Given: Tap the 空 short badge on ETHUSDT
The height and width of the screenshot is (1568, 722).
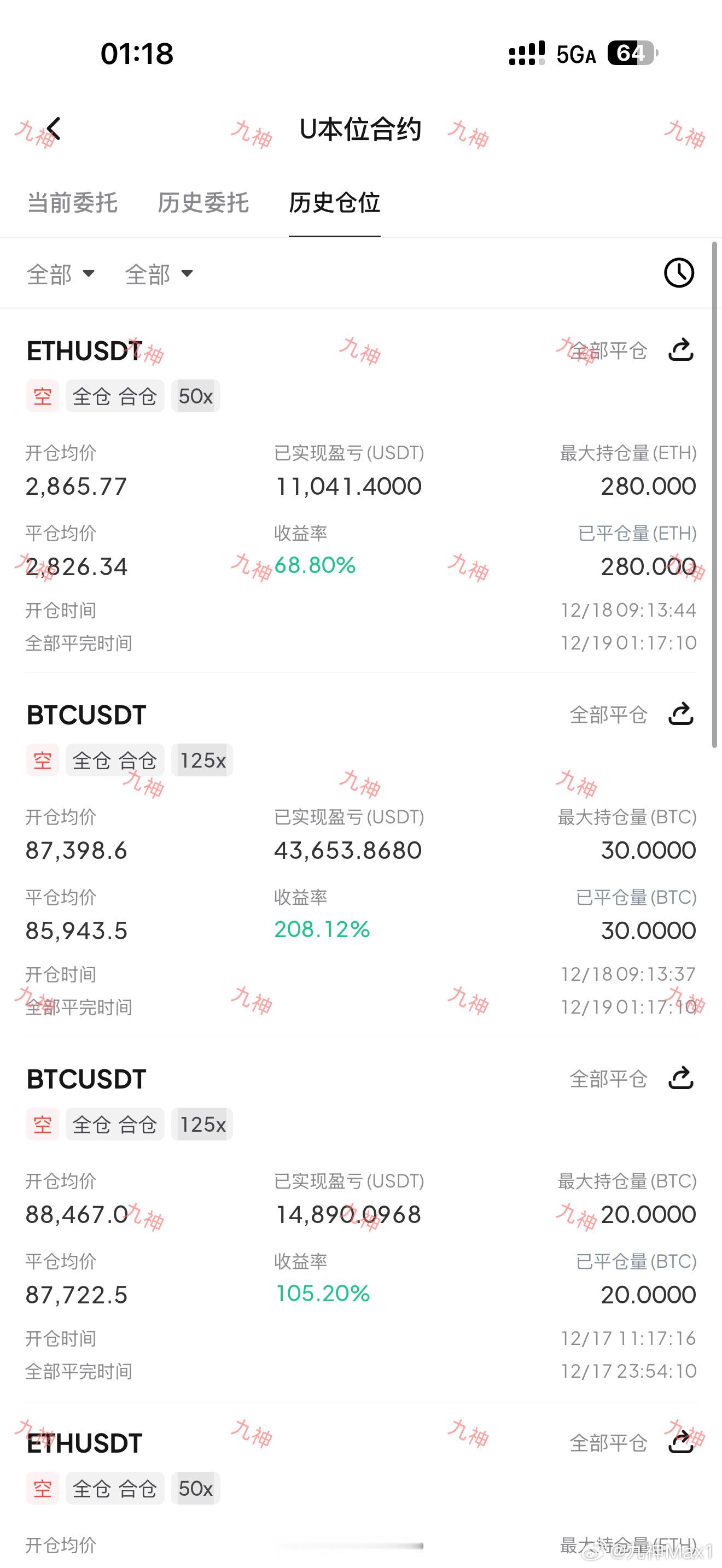Looking at the screenshot, I should [42, 396].
